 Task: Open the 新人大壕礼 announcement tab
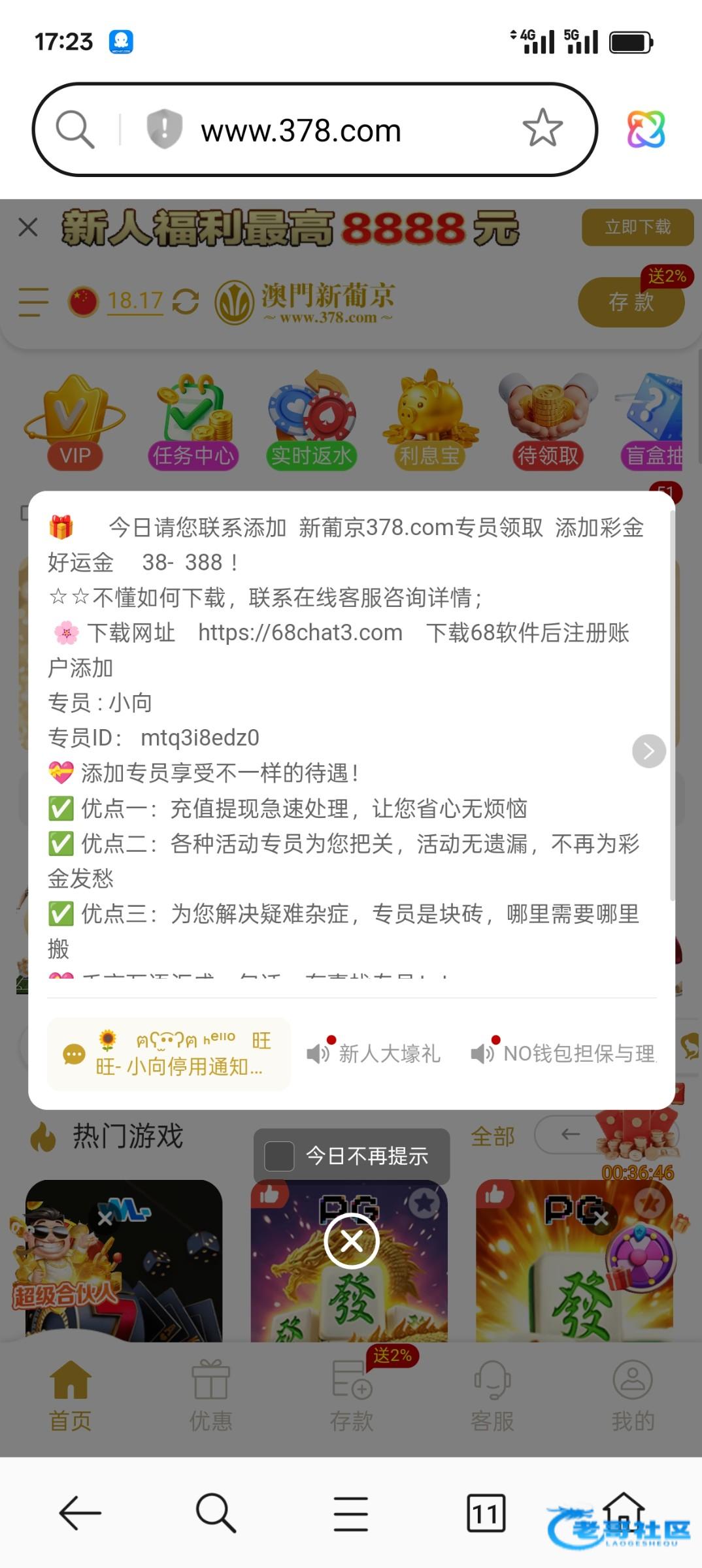tap(374, 1053)
